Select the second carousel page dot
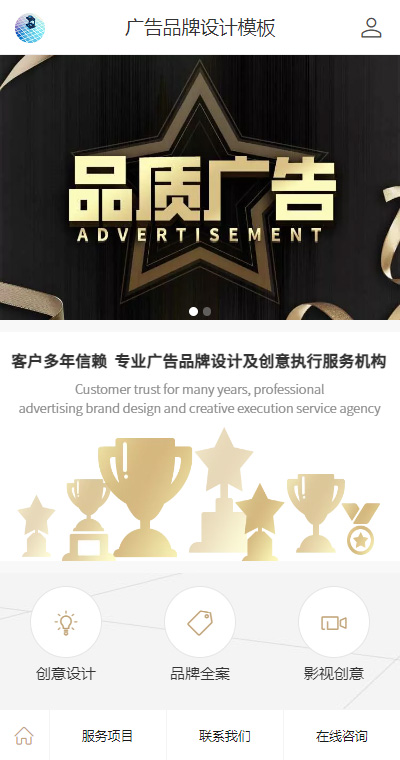The width and height of the screenshot is (400, 760). click(207, 312)
